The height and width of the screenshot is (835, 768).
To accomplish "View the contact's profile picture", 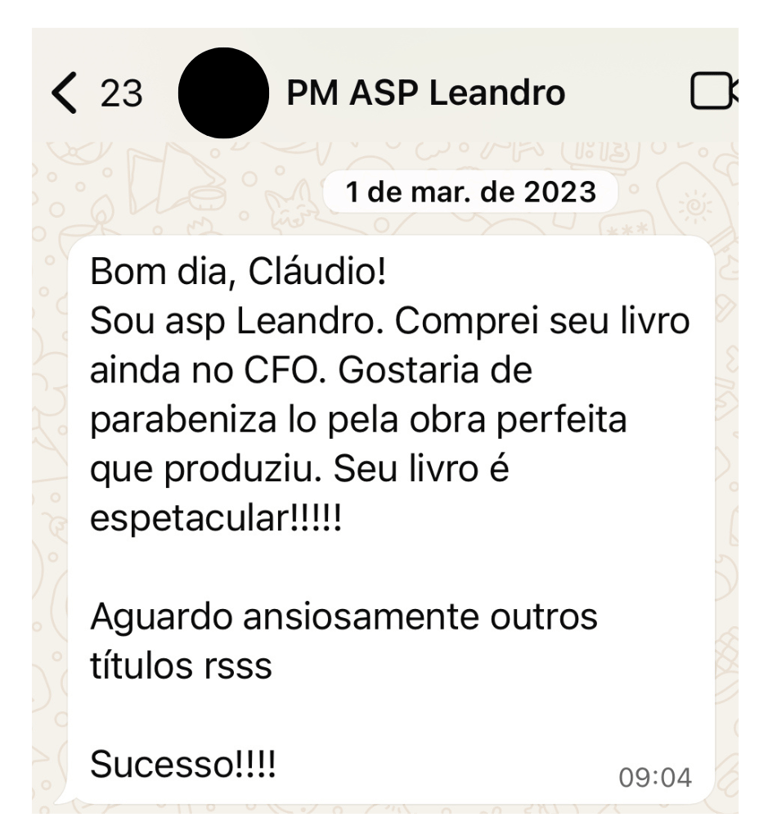I will click(222, 93).
